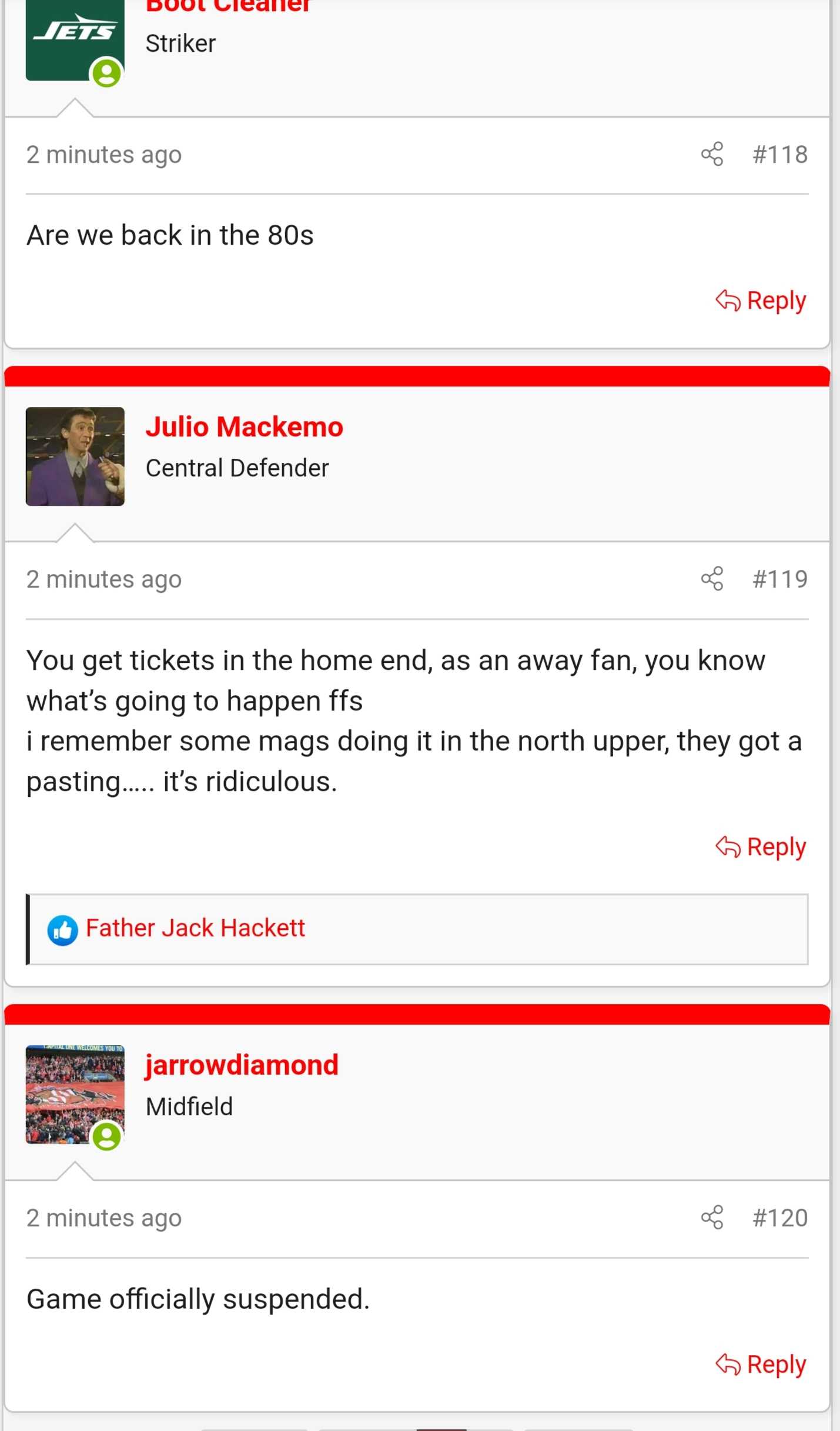
Task: Share post #120
Action: point(712,1217)
